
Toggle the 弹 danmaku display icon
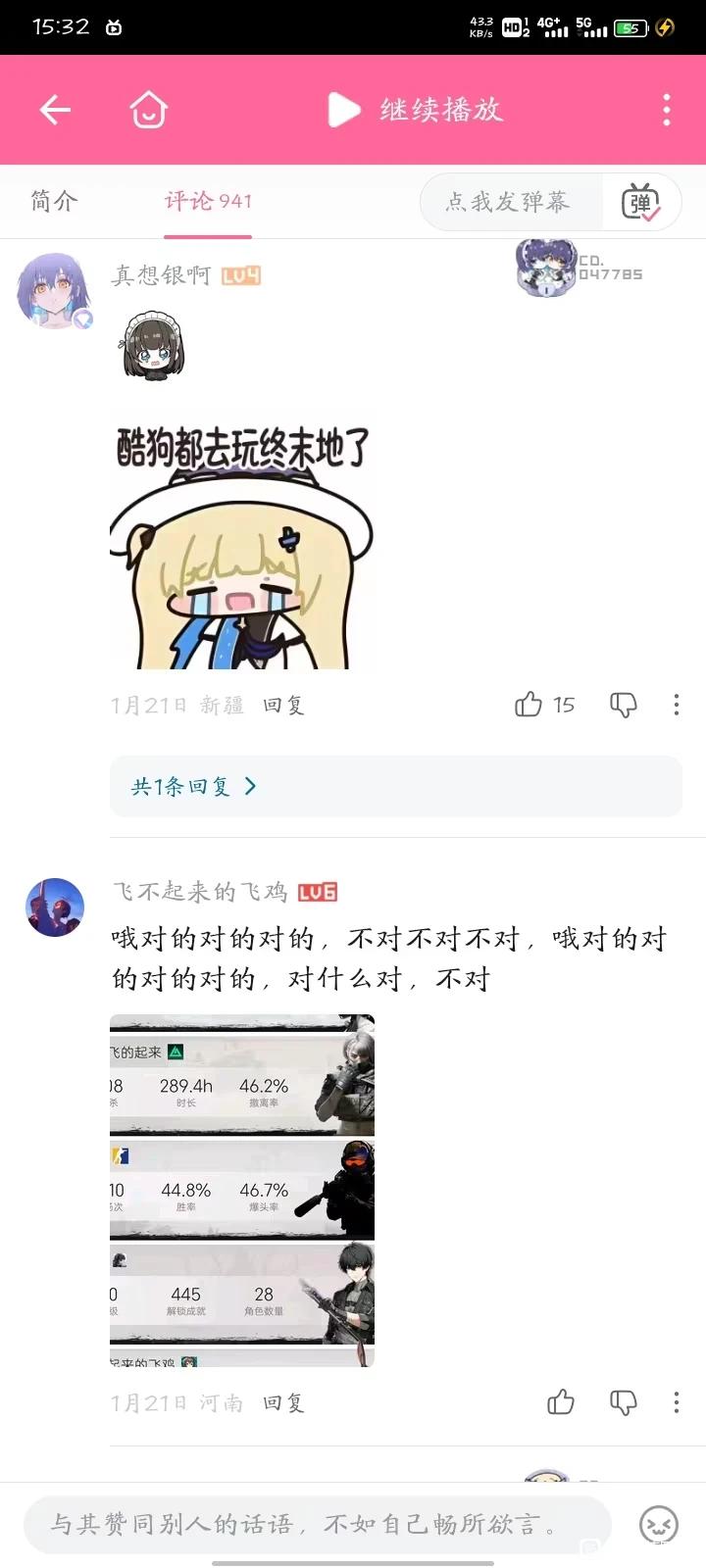(641, 202)
